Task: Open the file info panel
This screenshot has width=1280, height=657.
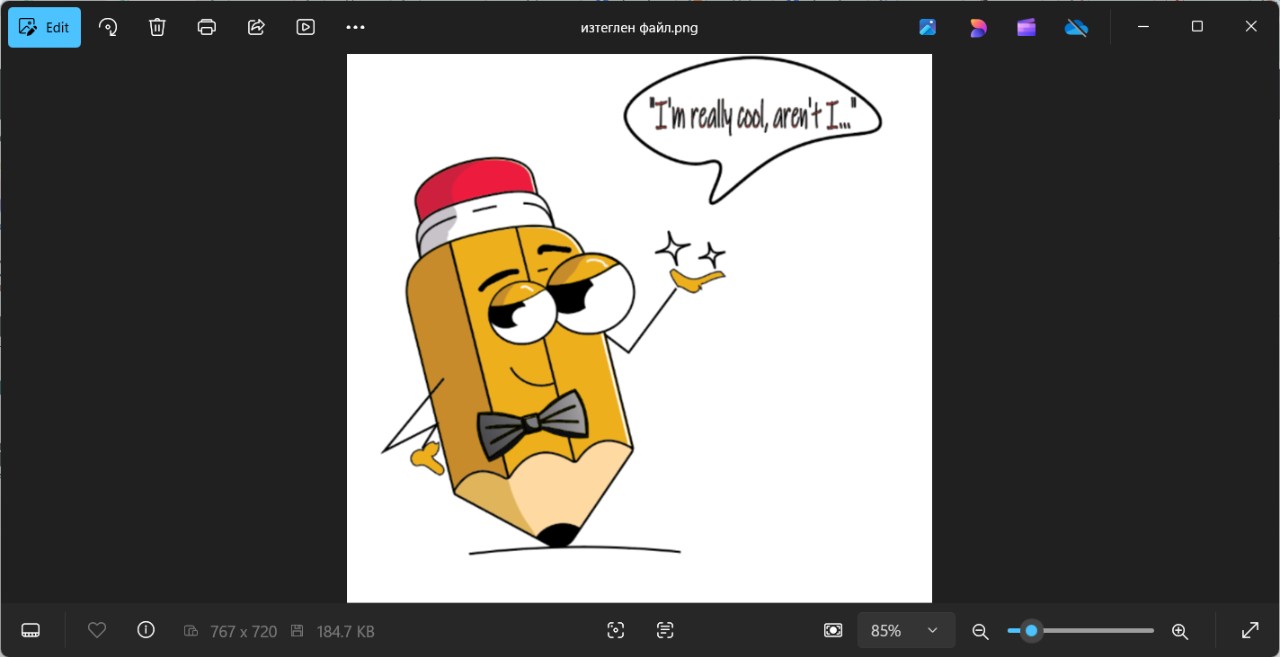Action: tap(146, 630)
